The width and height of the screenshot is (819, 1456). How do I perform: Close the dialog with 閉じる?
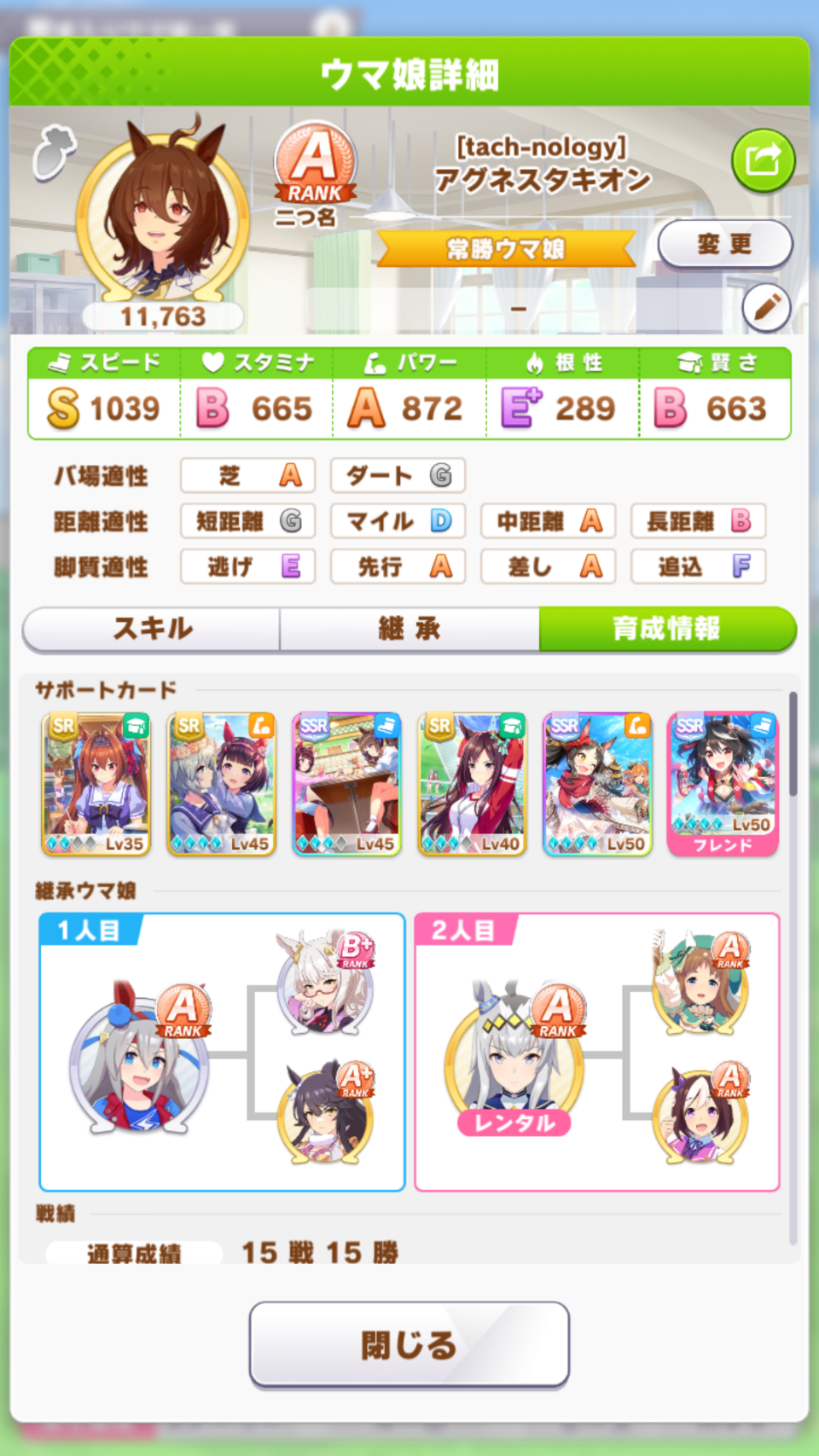pos(409,1344)
